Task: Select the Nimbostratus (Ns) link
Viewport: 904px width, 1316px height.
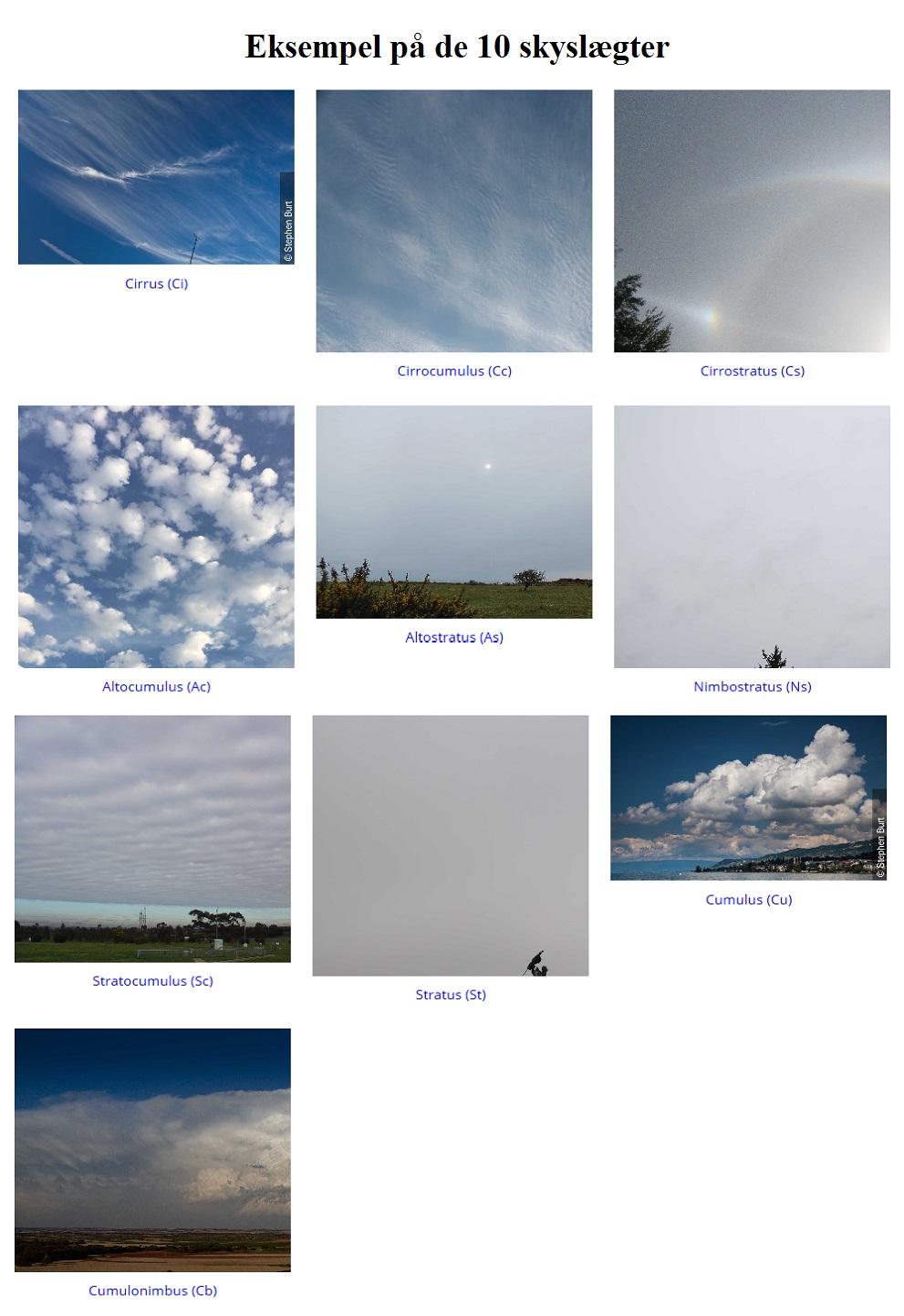Action: [x=752, y=687]
